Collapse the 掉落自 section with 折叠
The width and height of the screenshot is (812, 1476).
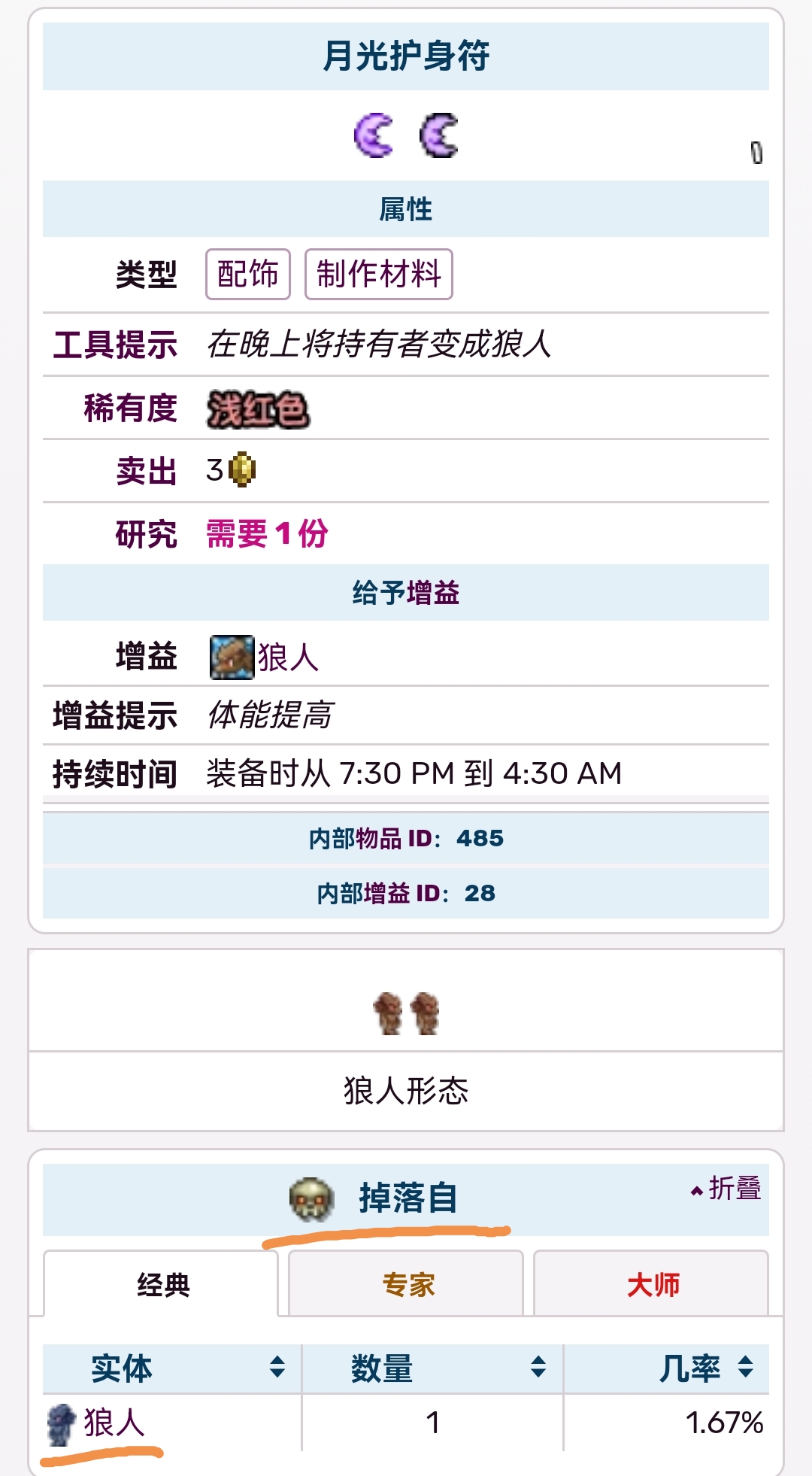click(726, 1189)
